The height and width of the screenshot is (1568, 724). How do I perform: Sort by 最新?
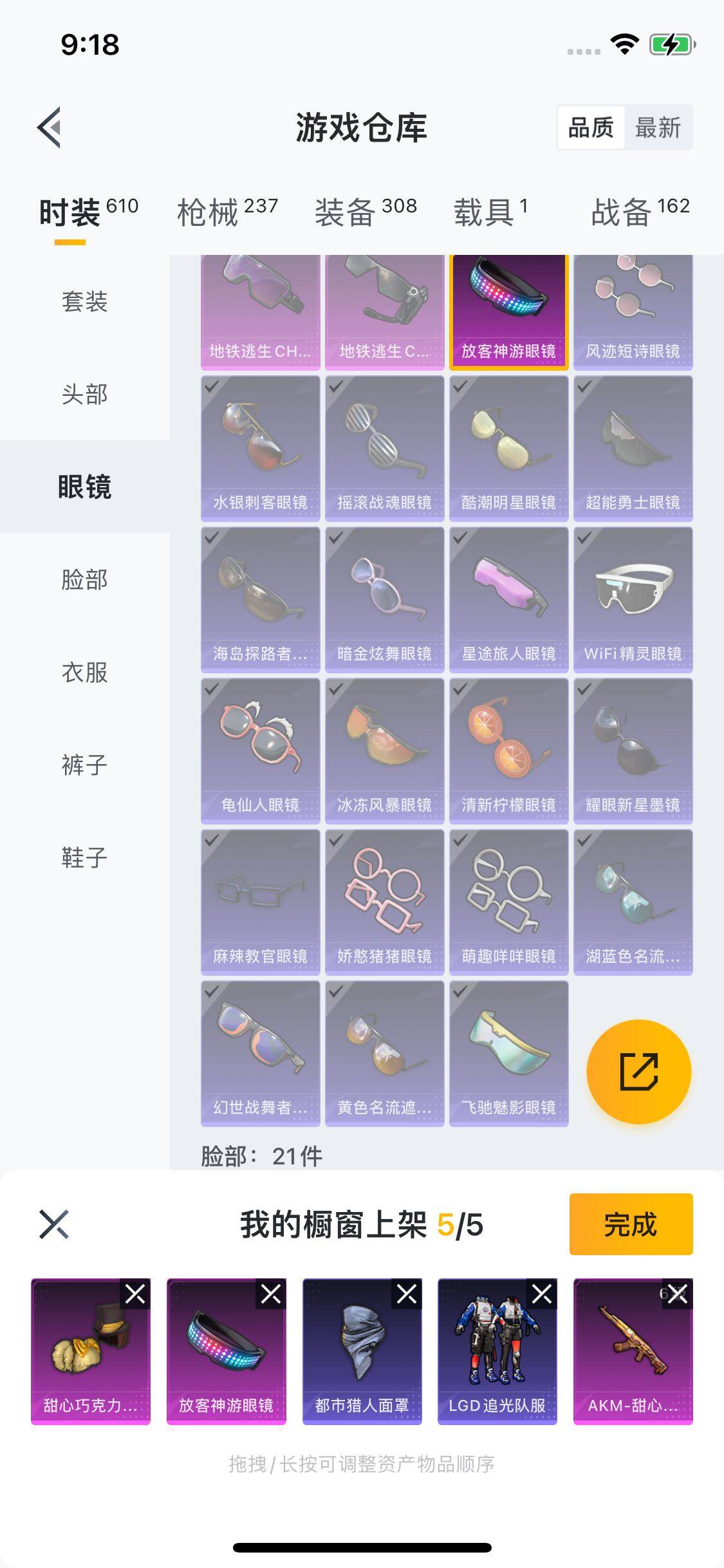(658, 127)
